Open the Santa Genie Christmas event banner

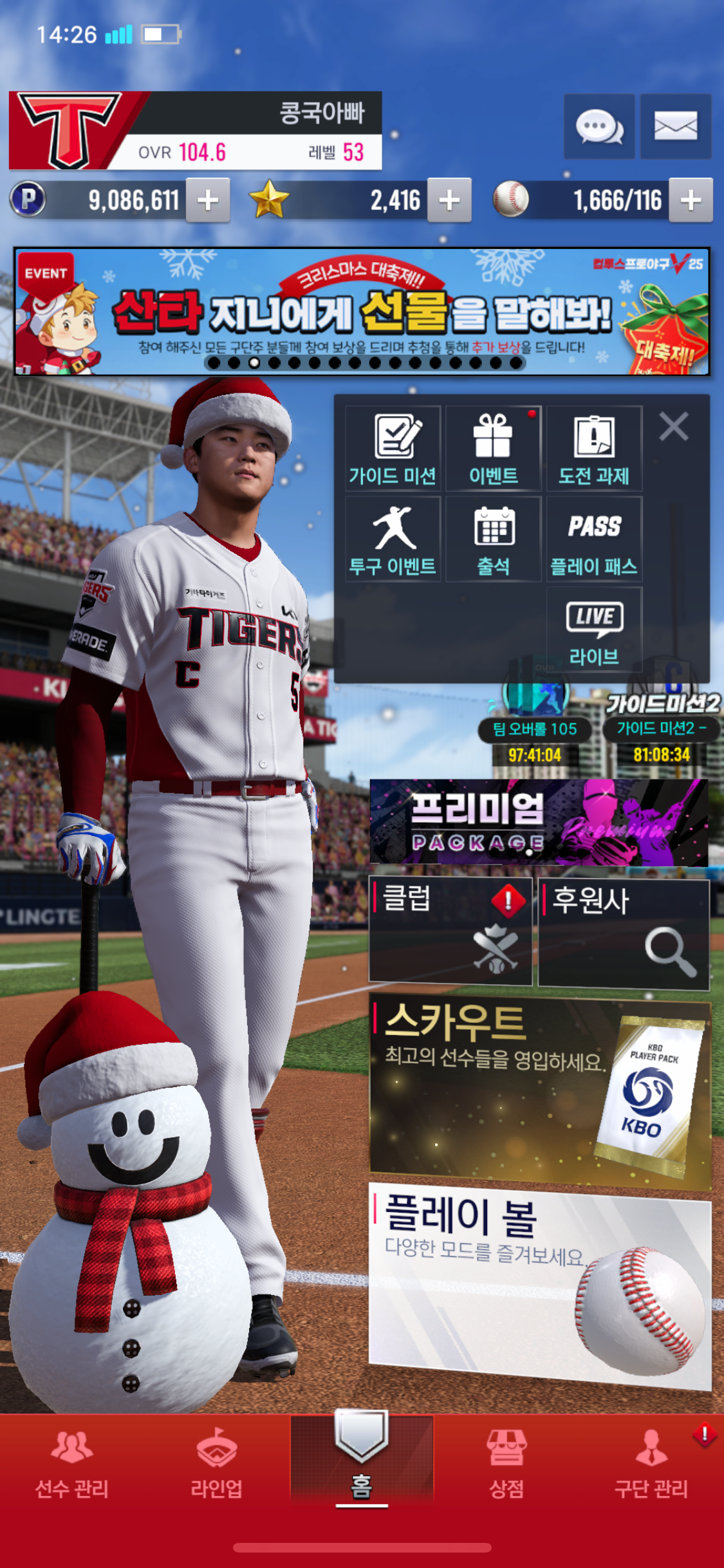click(362, 311)
